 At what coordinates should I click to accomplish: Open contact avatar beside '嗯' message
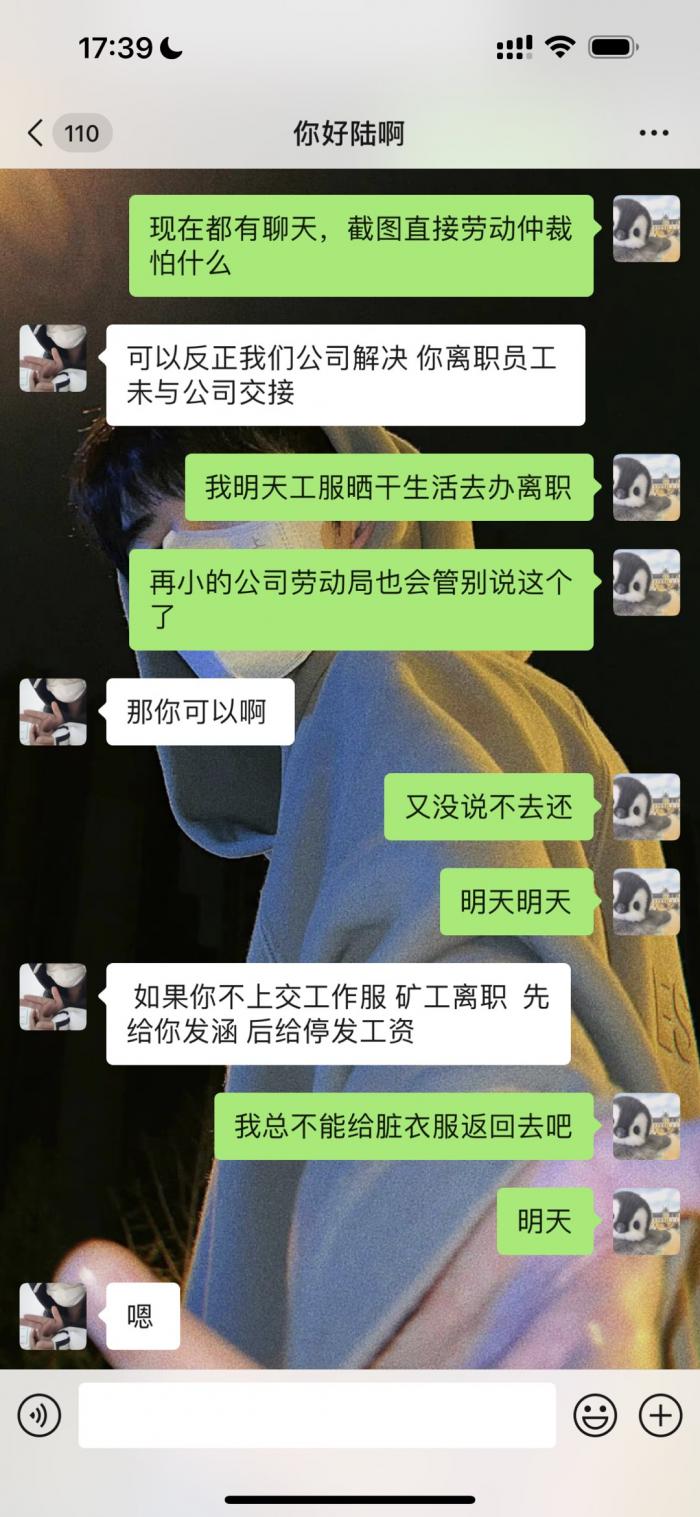[53, 1316]
